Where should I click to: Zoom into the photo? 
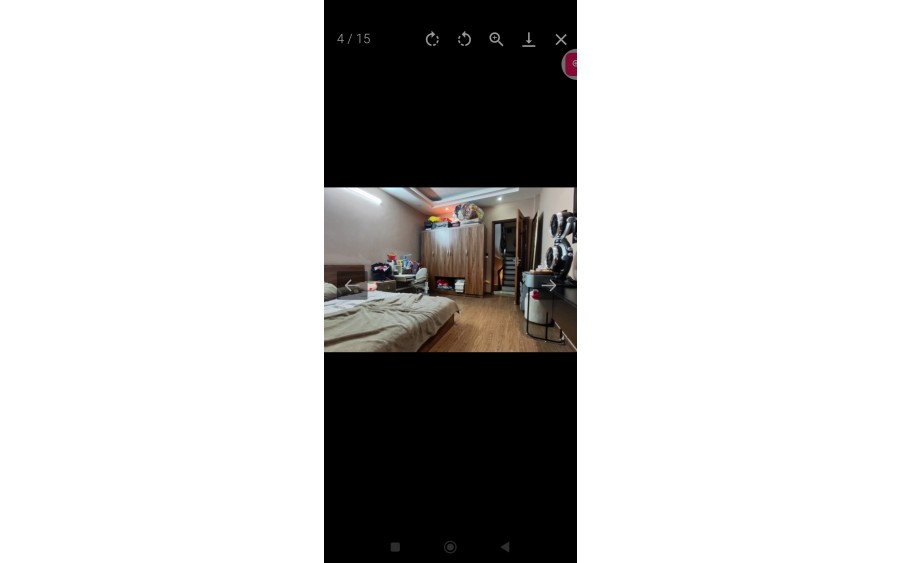(x=496, y=39)
